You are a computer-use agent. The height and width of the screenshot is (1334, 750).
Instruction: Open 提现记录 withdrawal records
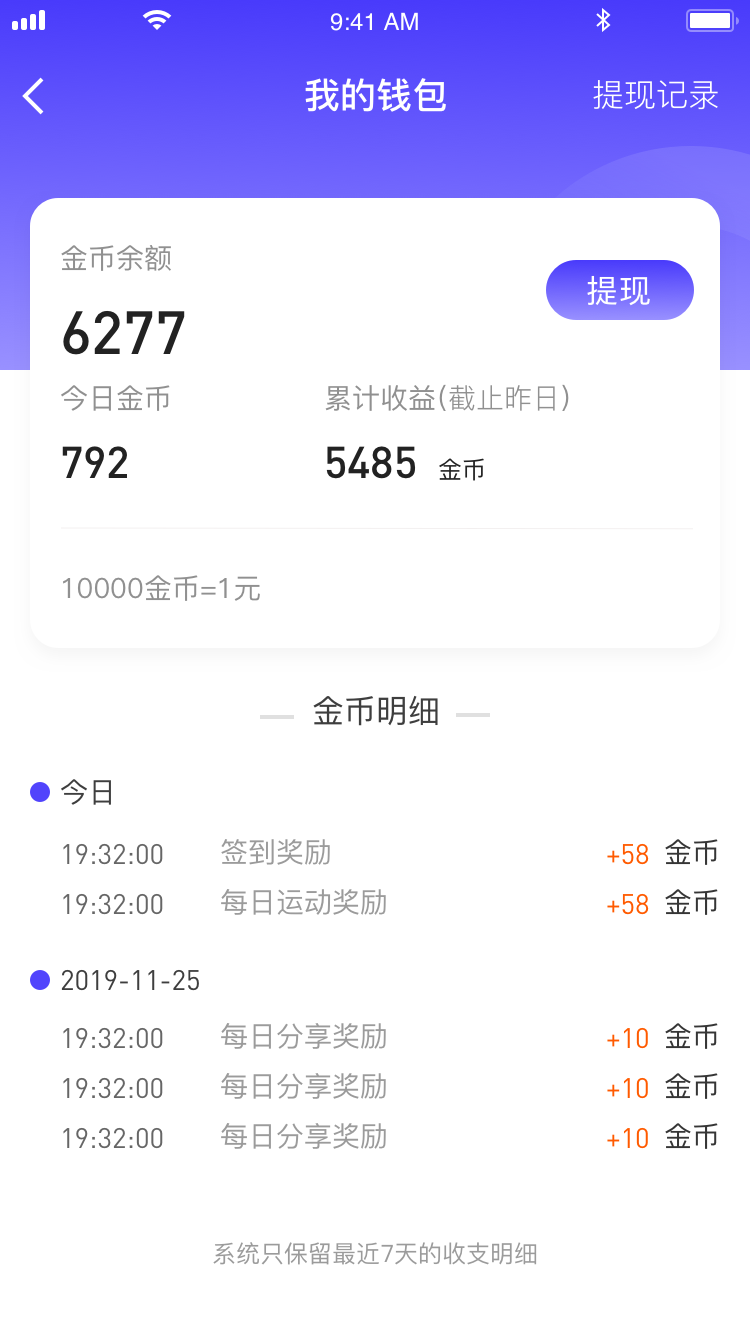[655, 96]
